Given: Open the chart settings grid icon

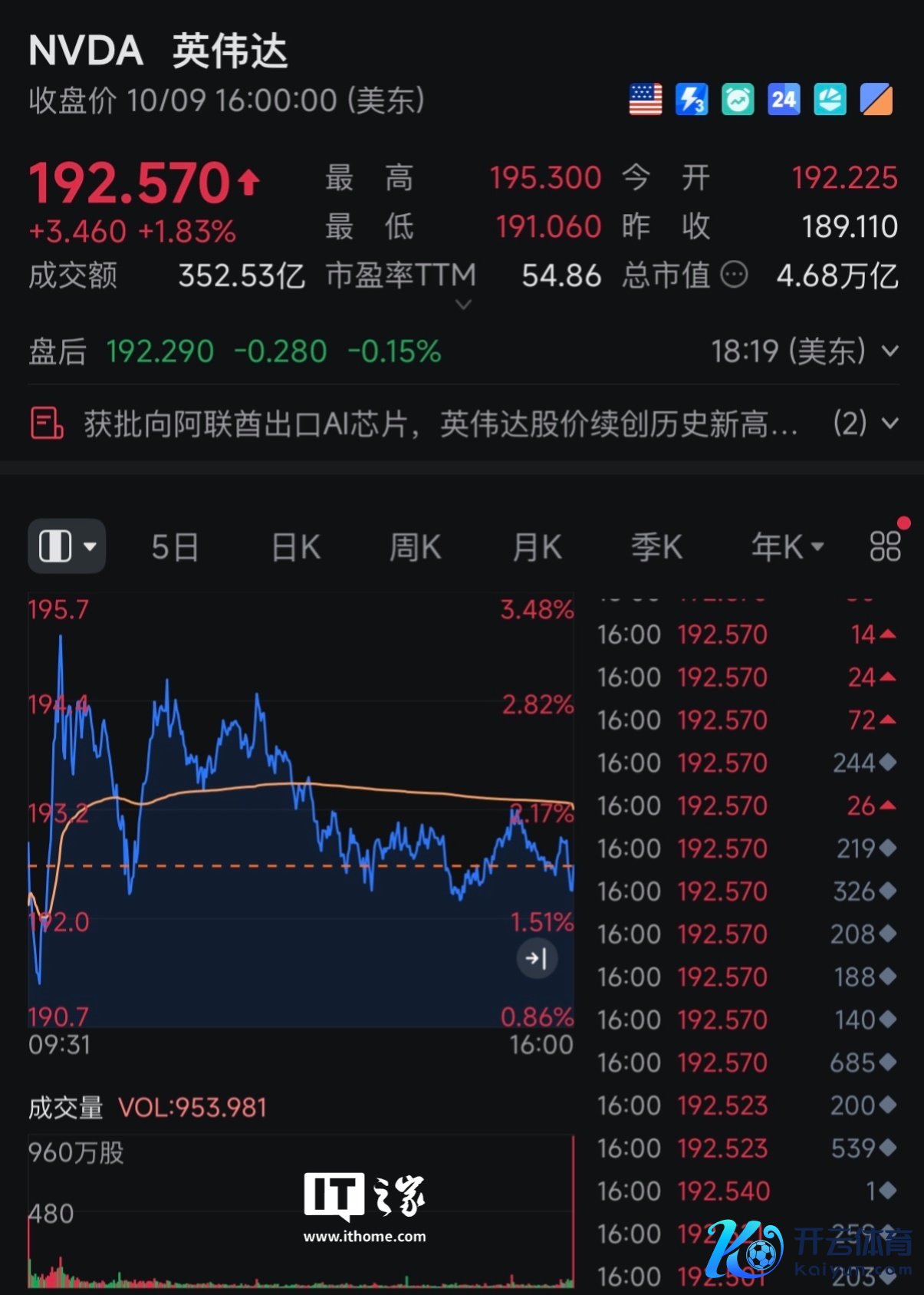Looking at the screenshot, I should [x=885, y=547].
